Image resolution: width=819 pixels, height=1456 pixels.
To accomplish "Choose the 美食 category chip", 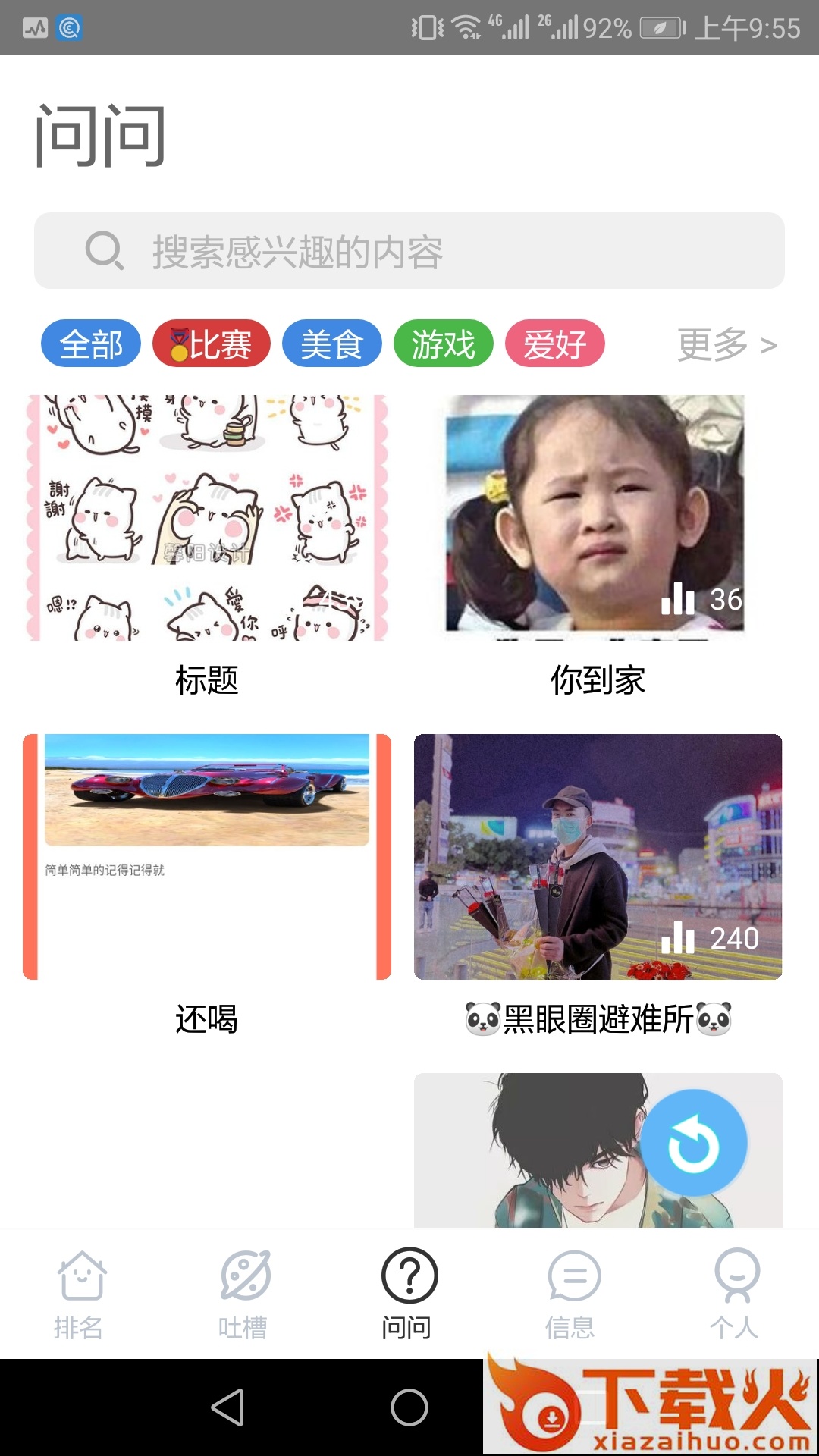I will (331, 344).
